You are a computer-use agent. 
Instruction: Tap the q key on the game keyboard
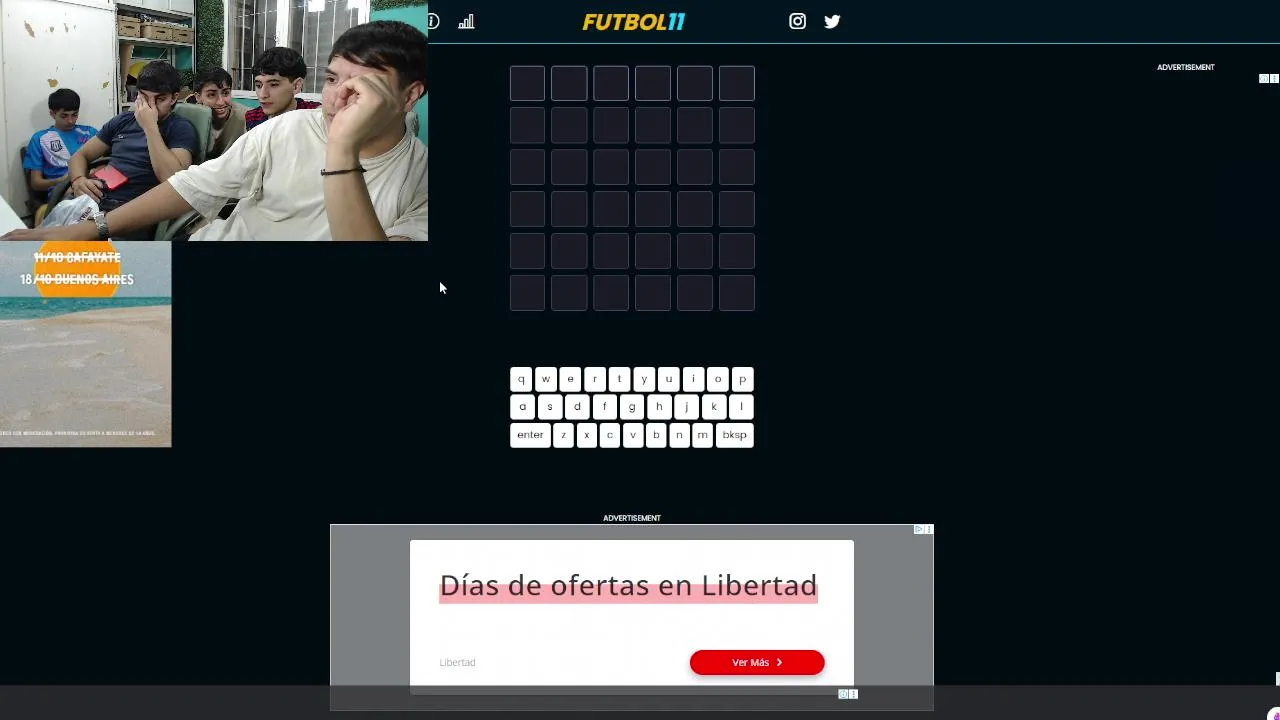[x=521, y=380]
